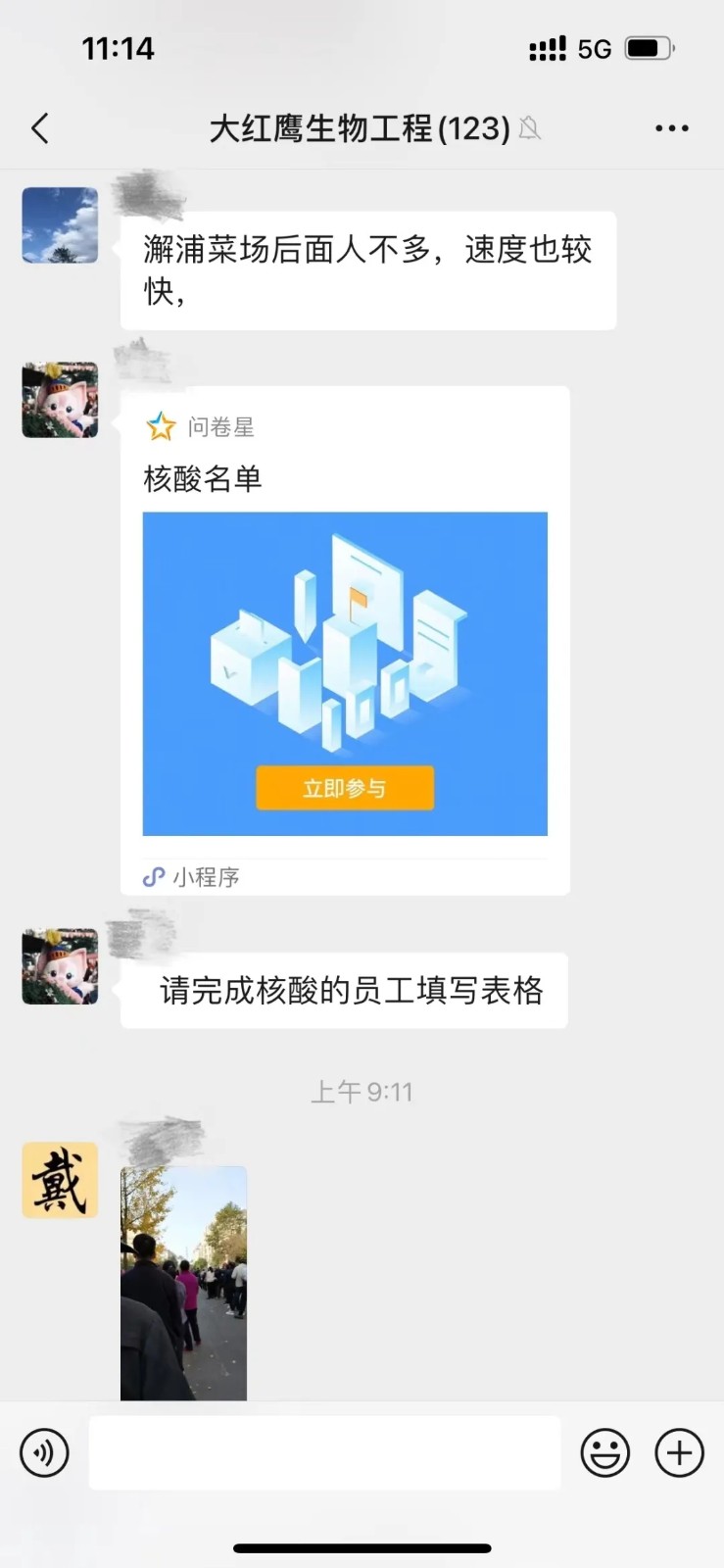Viewport: 724px width, 1568px height.
Task: Go back from the group chat
Action: (x=40, y=128)
